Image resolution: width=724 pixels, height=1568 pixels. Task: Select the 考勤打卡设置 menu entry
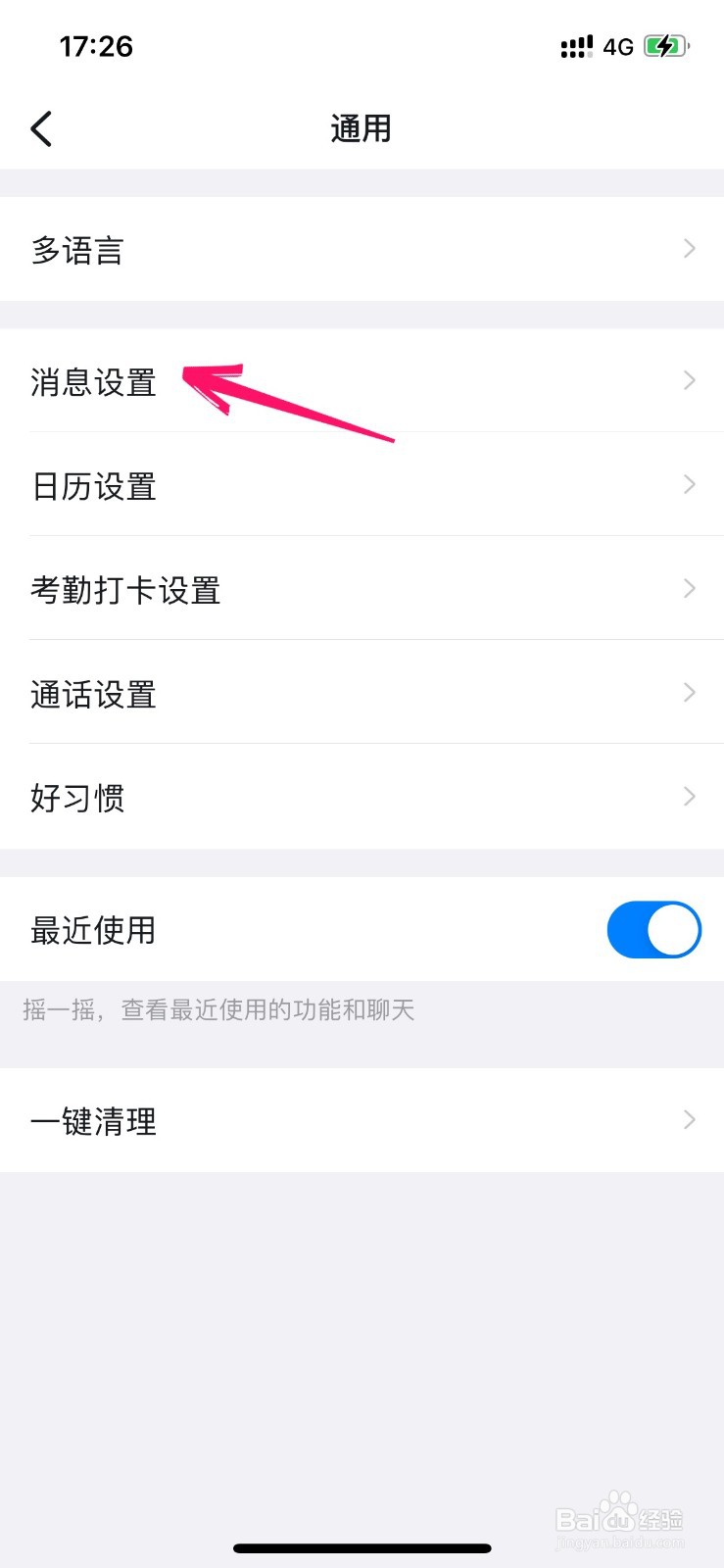pos(125,589)
